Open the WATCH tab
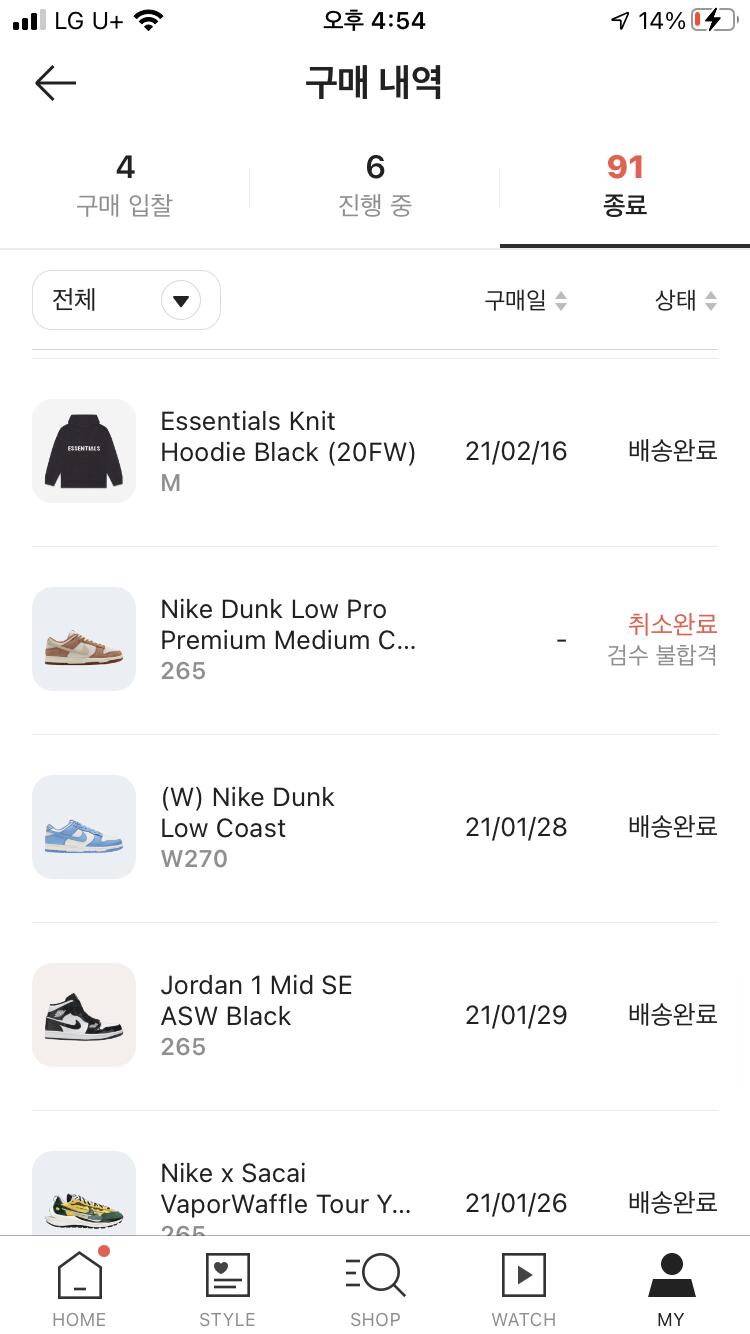 click(x=523, y=1288)
